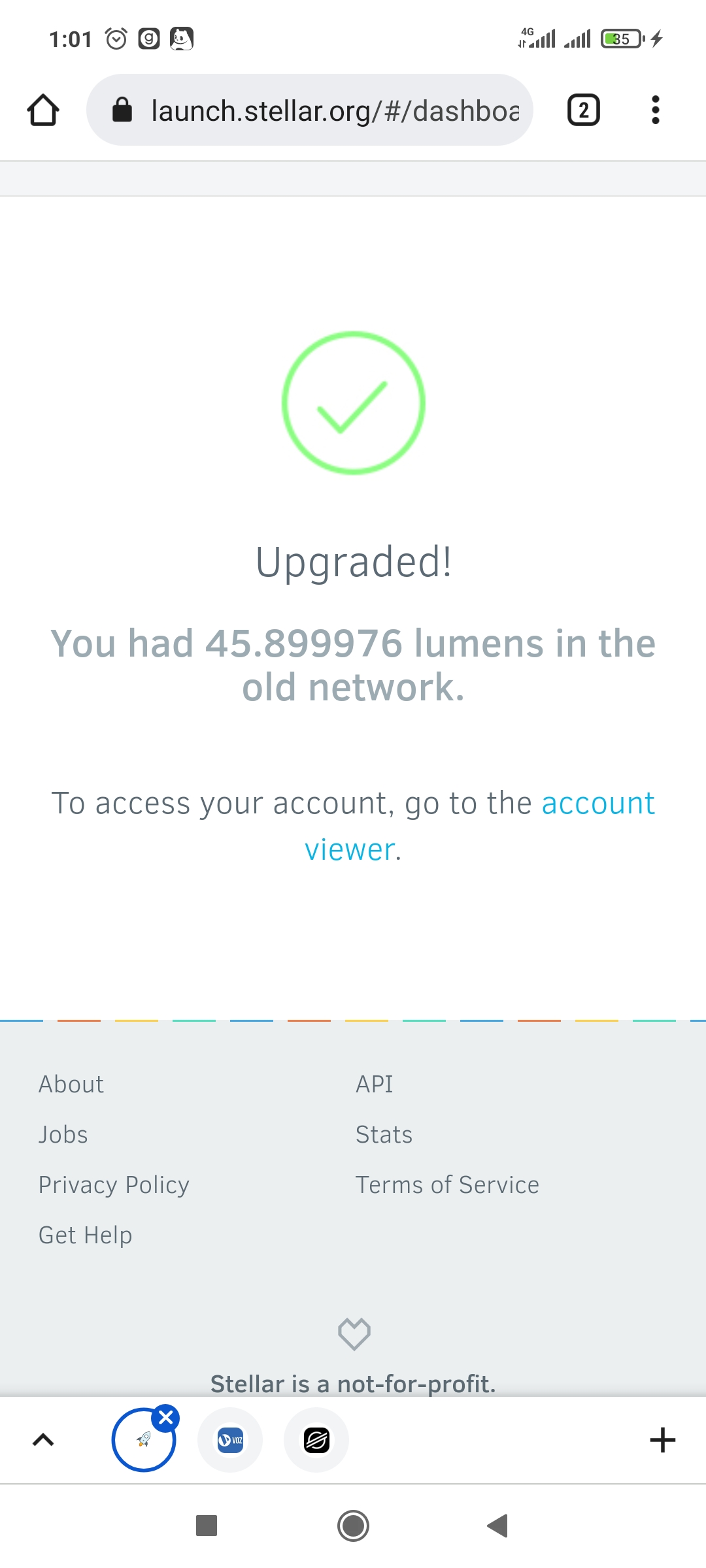Go back using the system back button
The height and width of the screenshot is (1568, 706).
pos(498,1526)
